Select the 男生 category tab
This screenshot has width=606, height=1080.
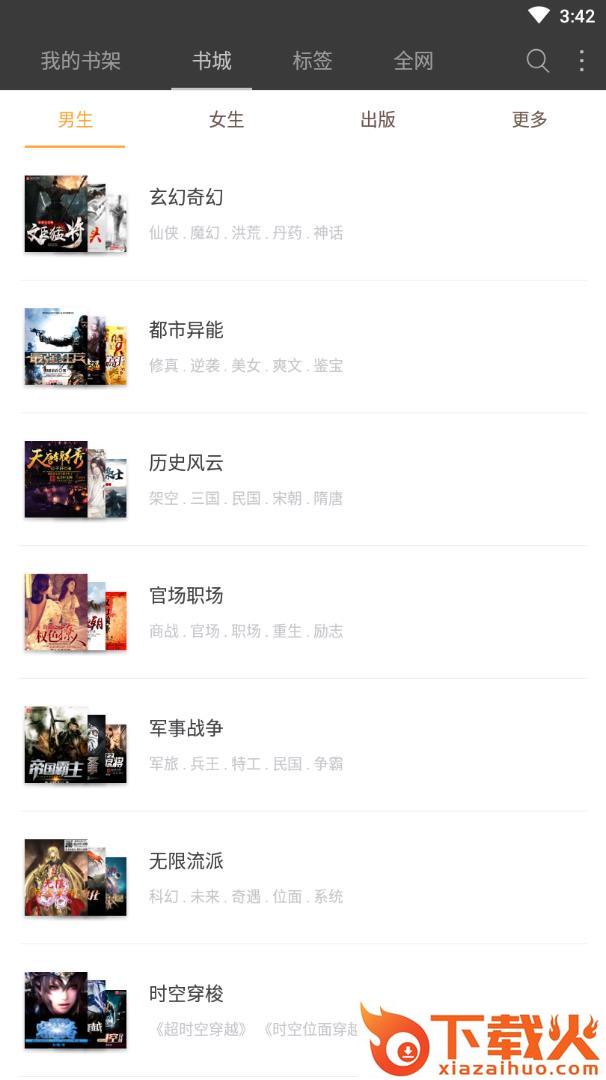pos(75,120)
